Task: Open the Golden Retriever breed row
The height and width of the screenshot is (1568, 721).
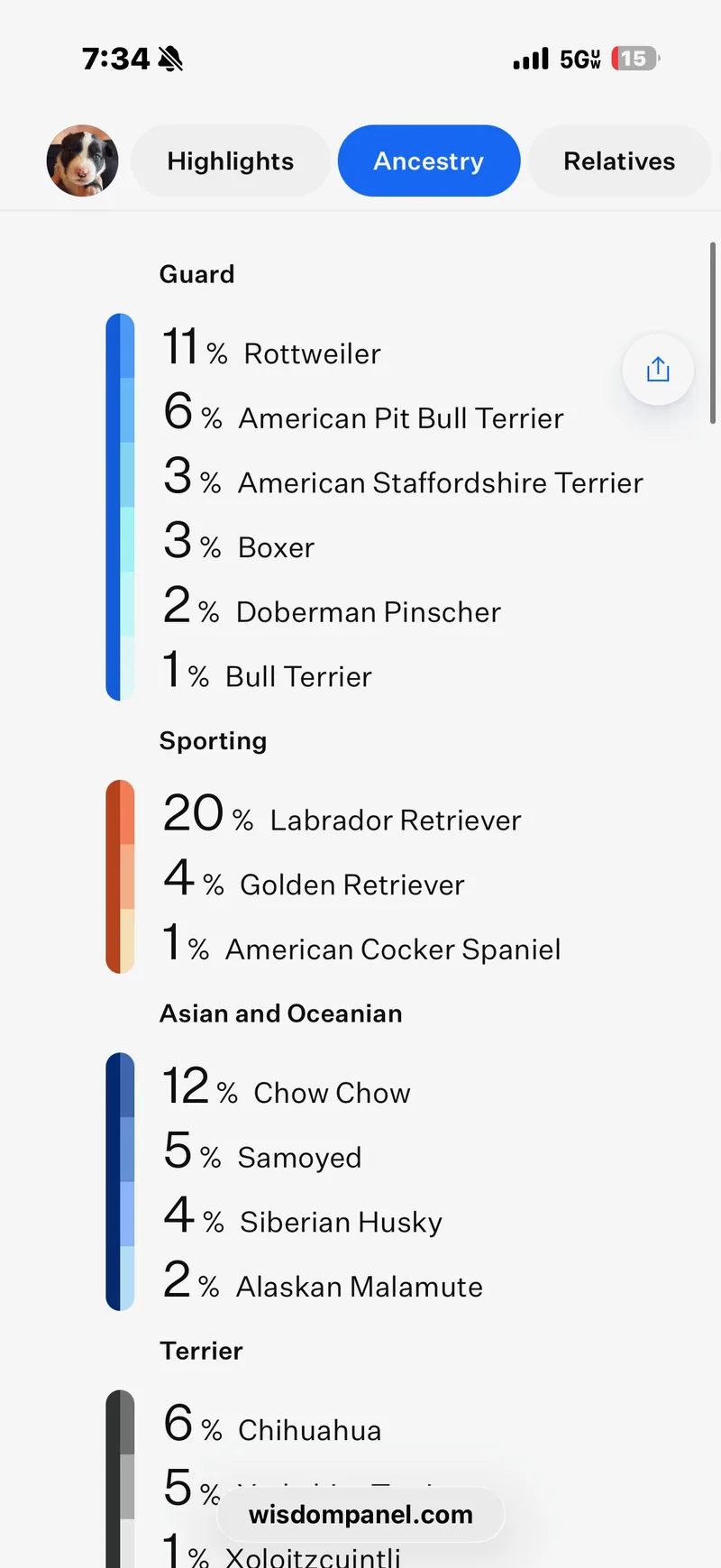Action: pos(314,878)
